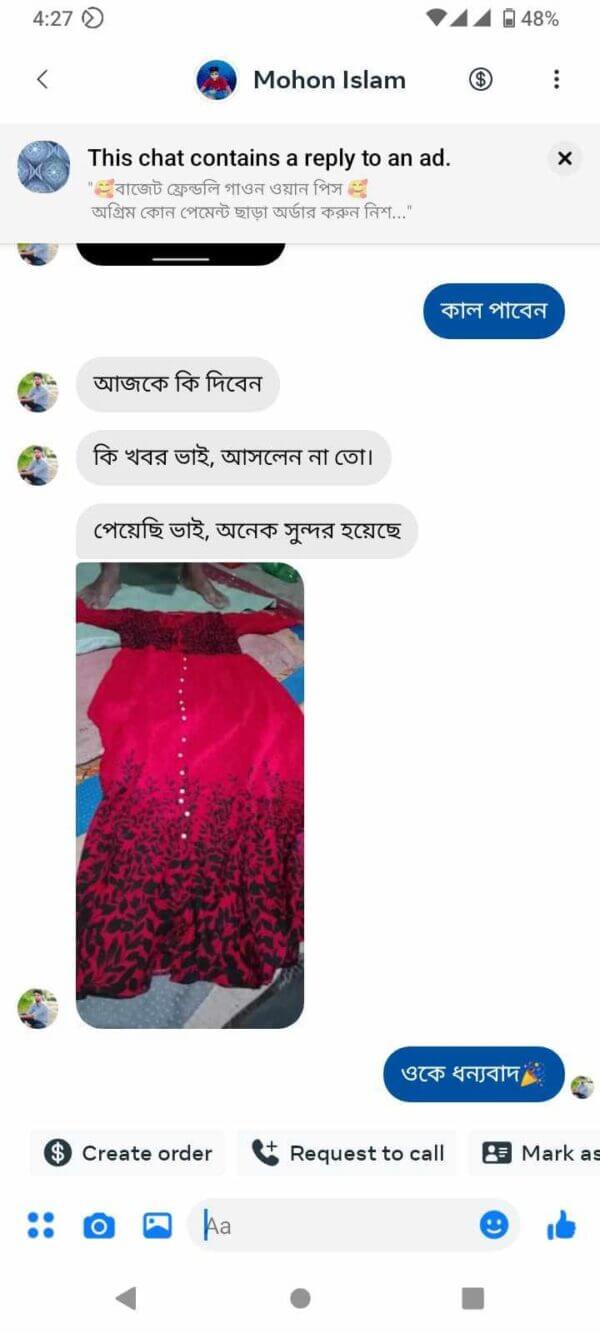
Task: Select Request to call
Action: [348, 1153]
